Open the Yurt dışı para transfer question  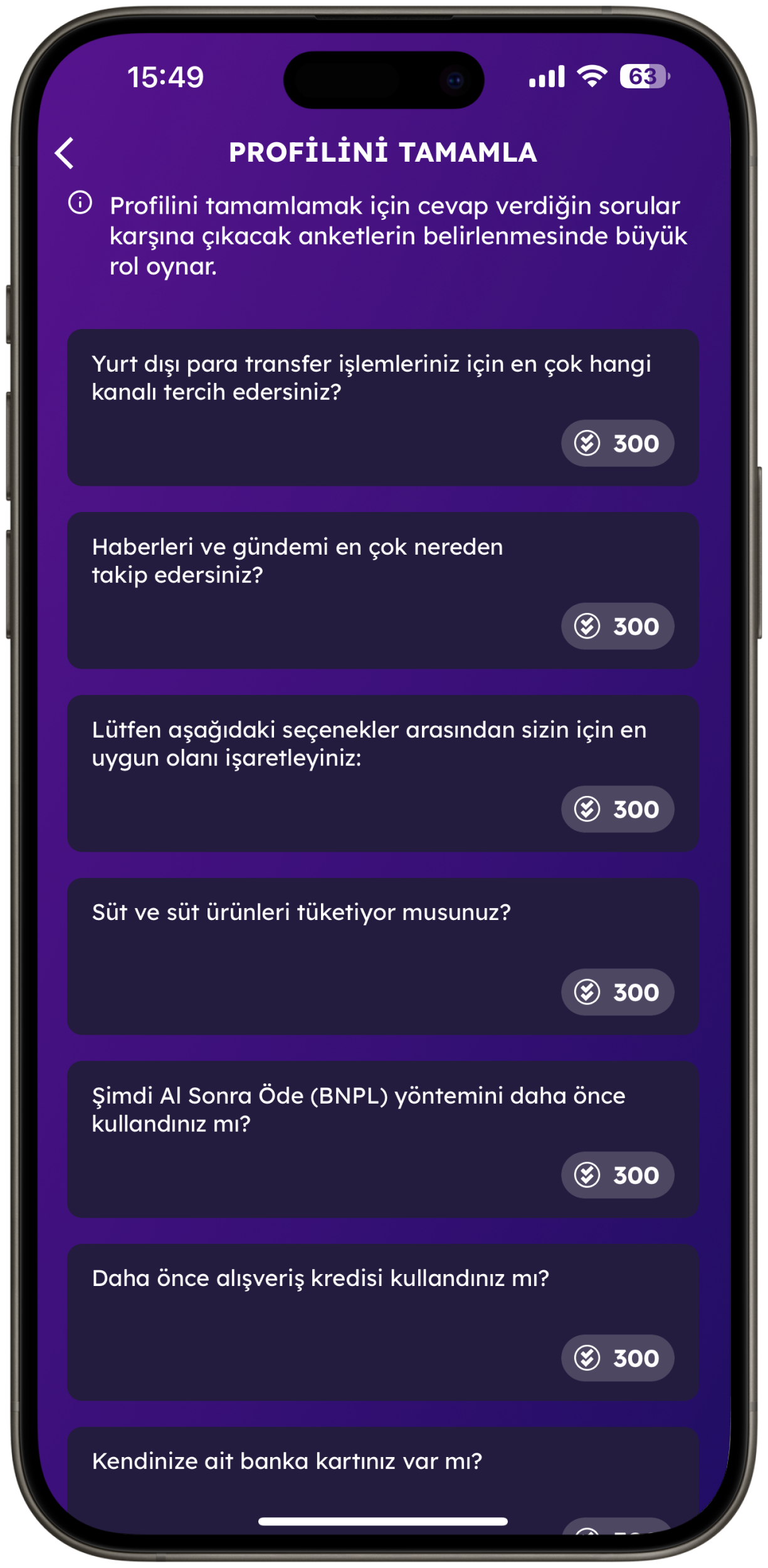382,407
